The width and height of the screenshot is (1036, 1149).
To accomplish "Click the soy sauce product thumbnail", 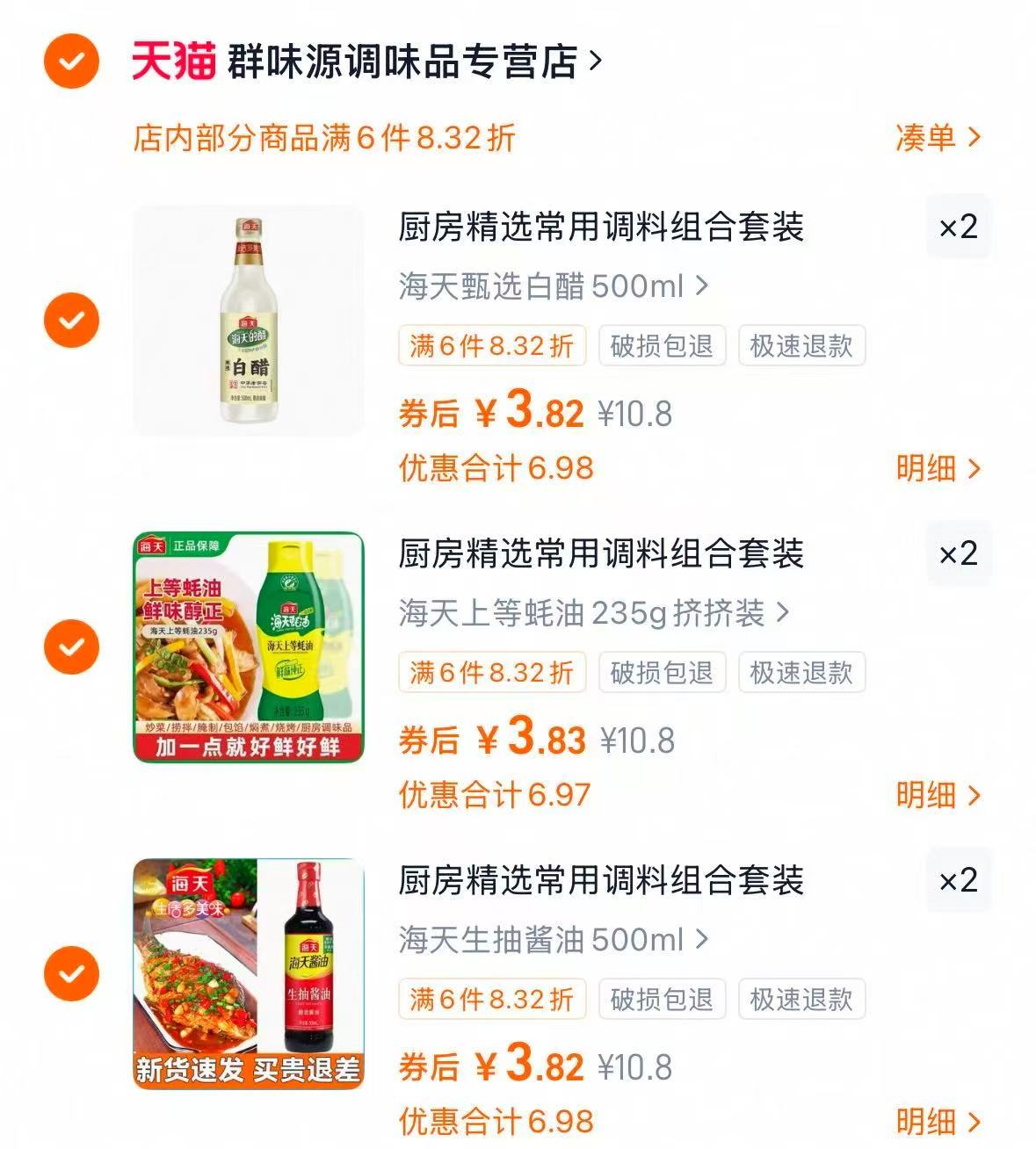I will point(249,972).
